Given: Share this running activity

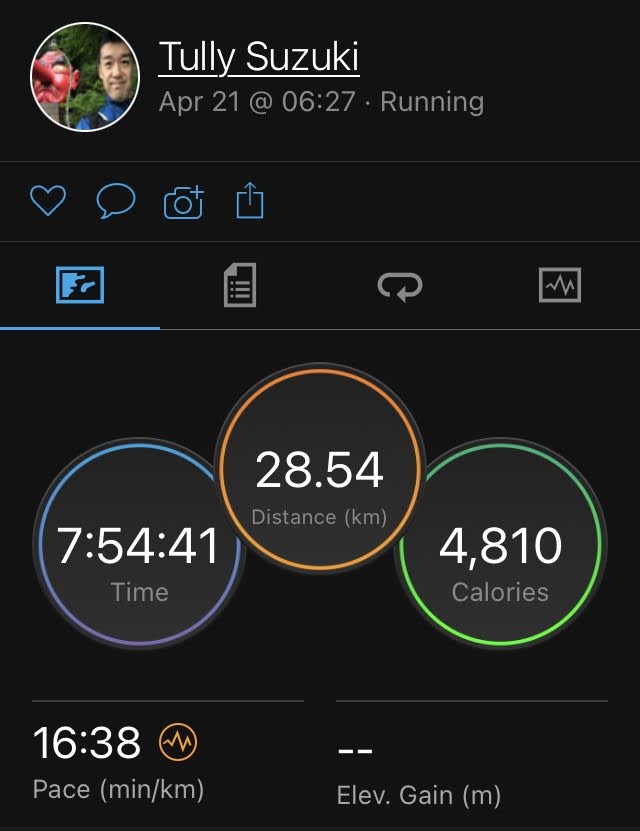Looking at the screenshot, I should [x=249, y=202].
